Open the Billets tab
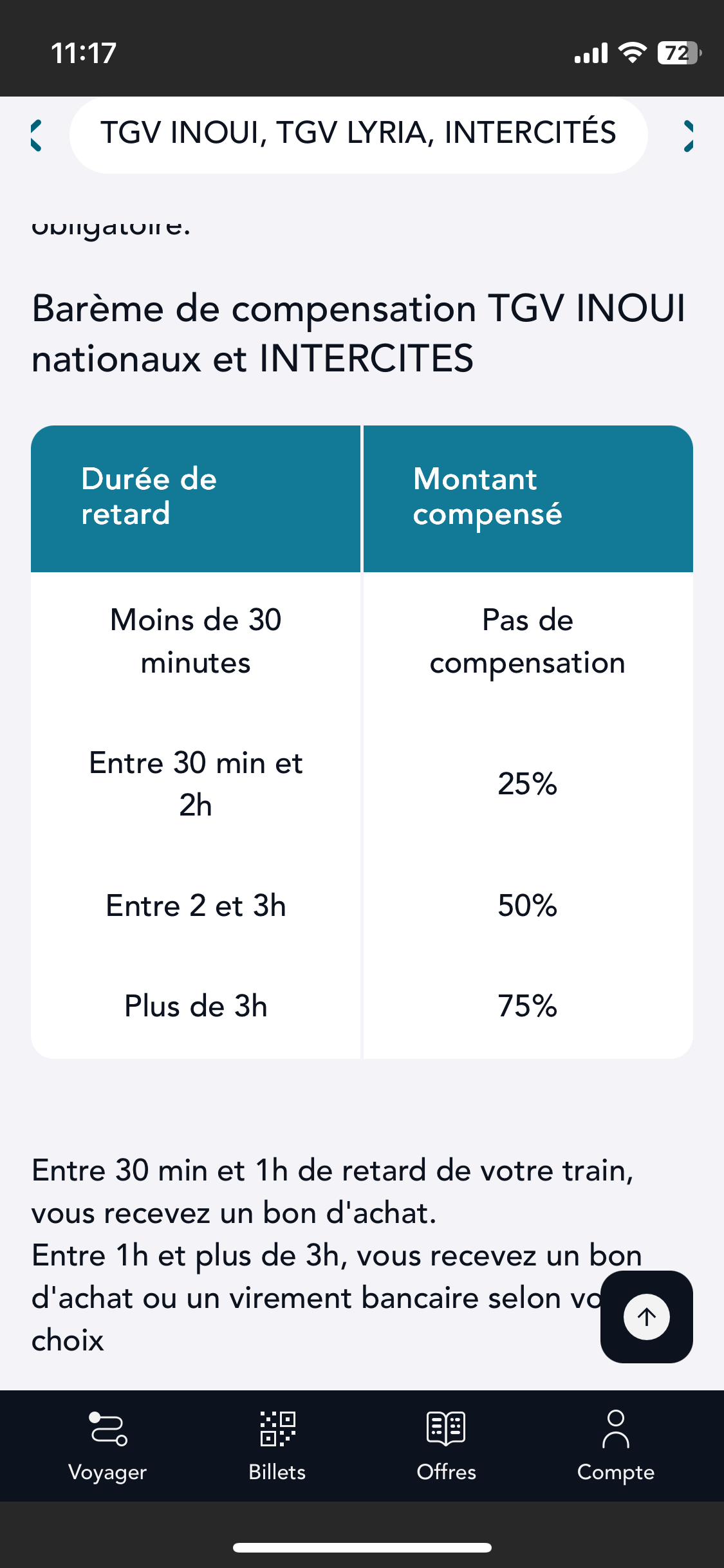The height and width of the screenshot is (1568, 724). (x=277, y=1446)
